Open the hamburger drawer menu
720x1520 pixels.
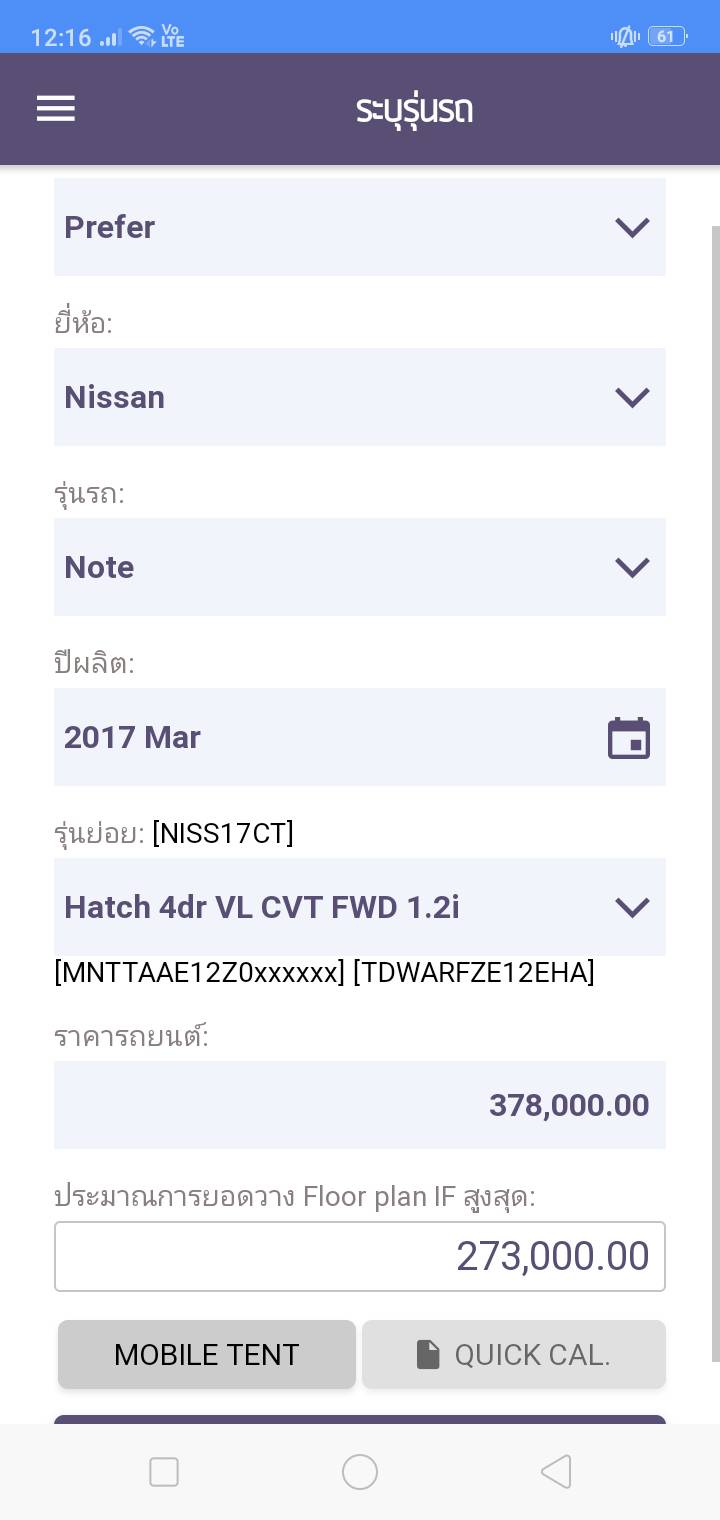tap(56, 109)
